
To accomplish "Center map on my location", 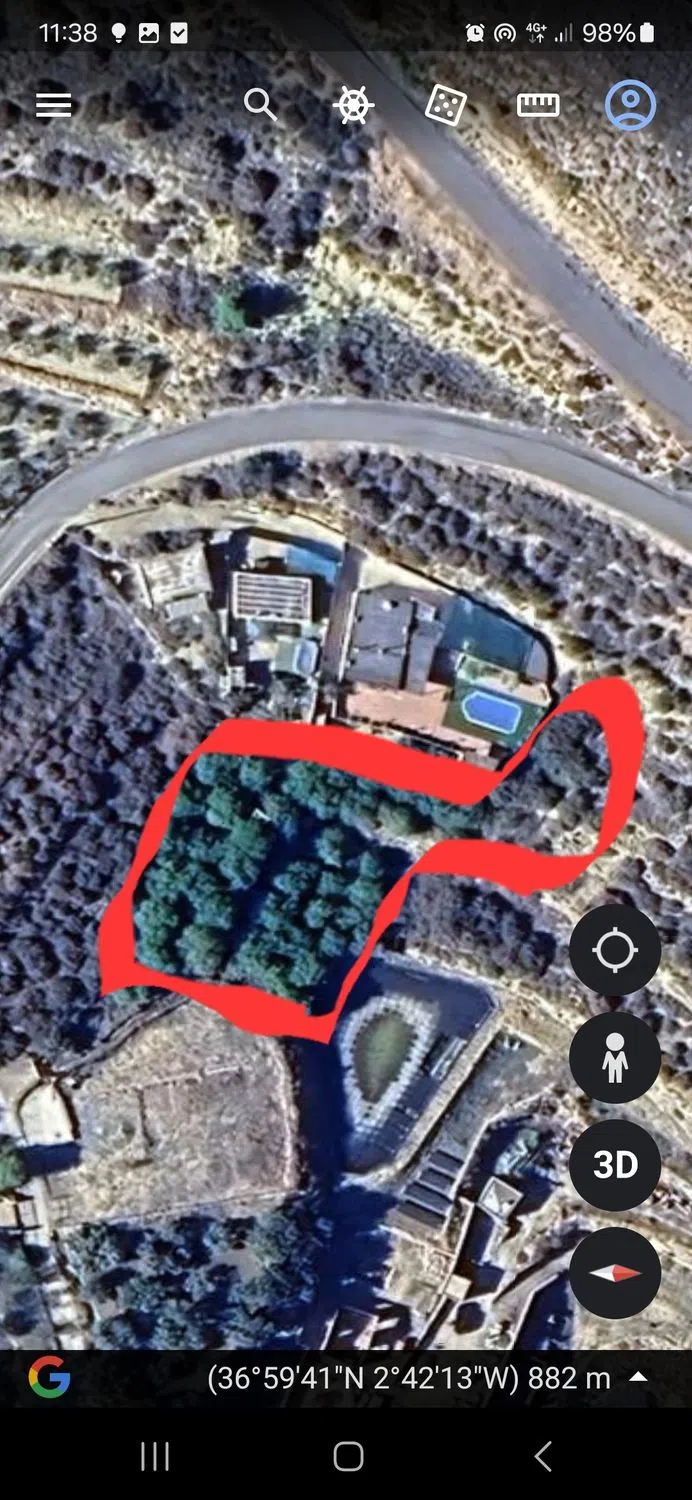I will pyautogui.click(x=615, y=950).
